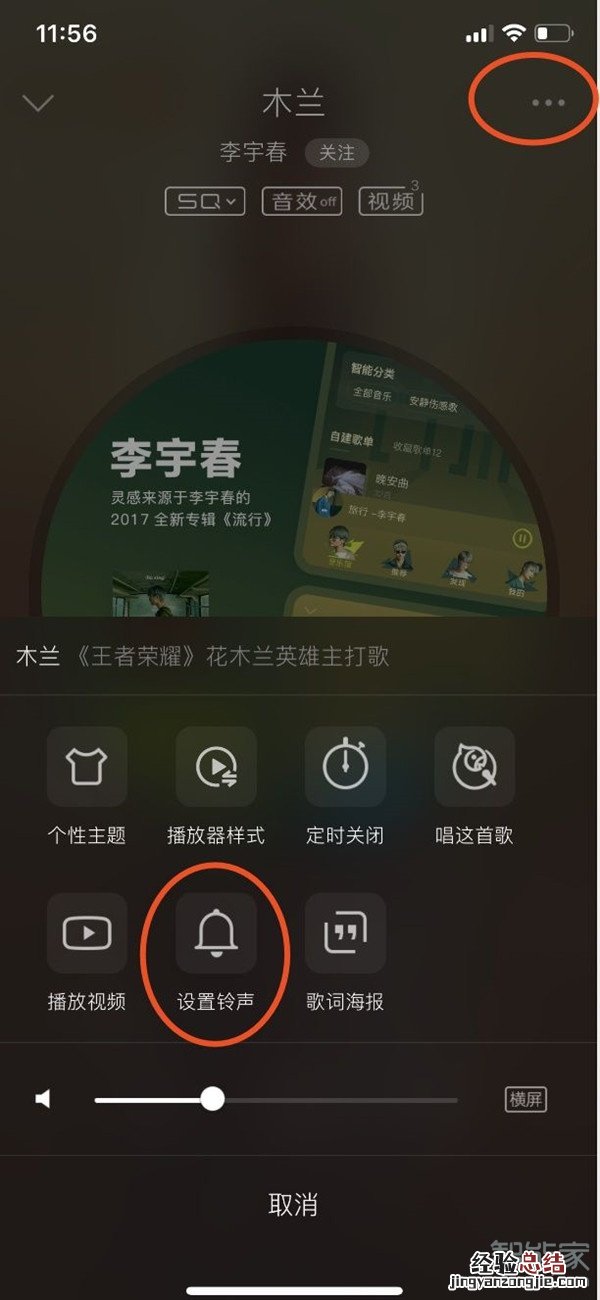Set this song as ringtone via 设置铃声
The height and width of the screenshot is (1300, 600).
(216, 933)
